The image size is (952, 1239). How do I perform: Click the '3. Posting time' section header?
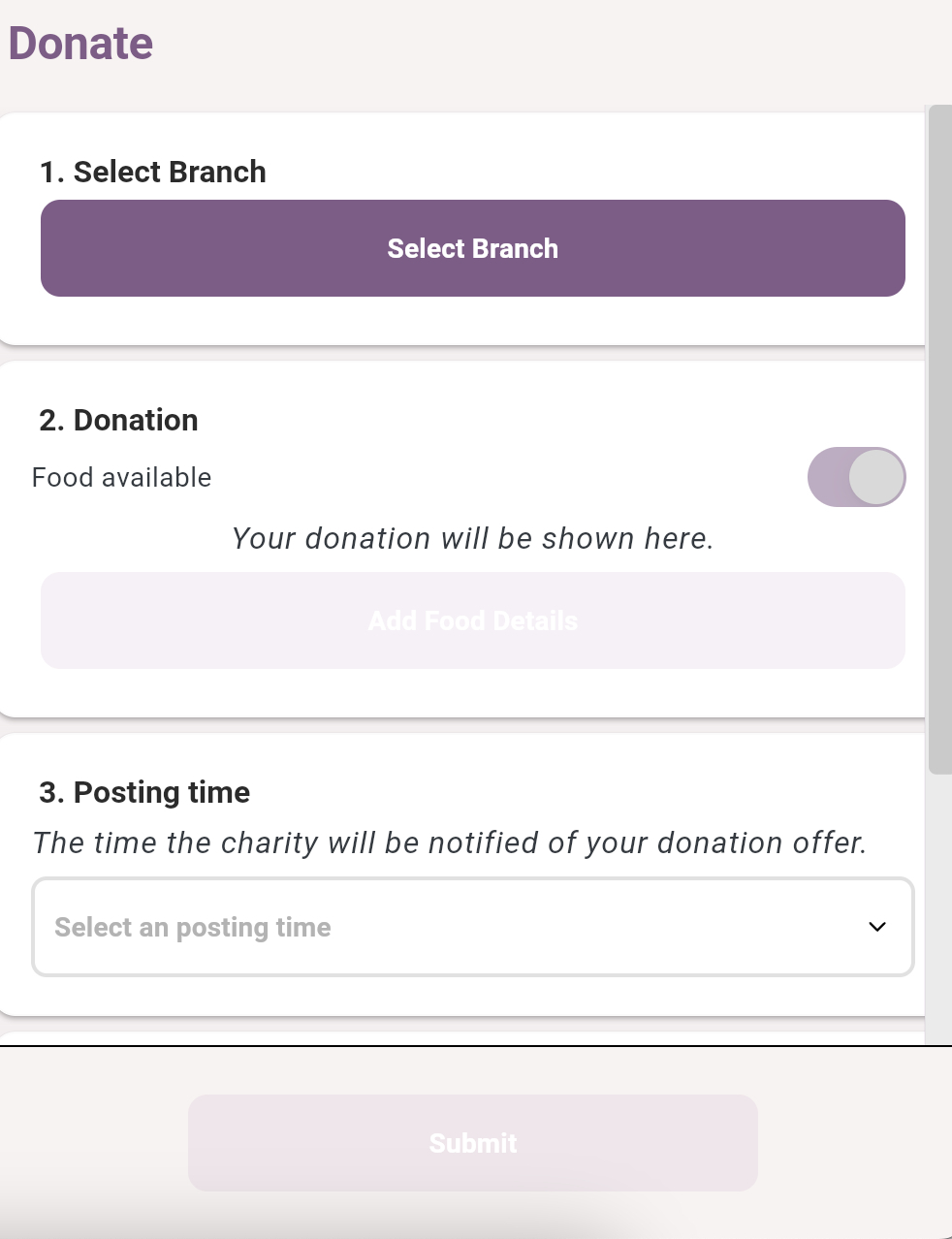pyautogui.click(x=143, y=792)
